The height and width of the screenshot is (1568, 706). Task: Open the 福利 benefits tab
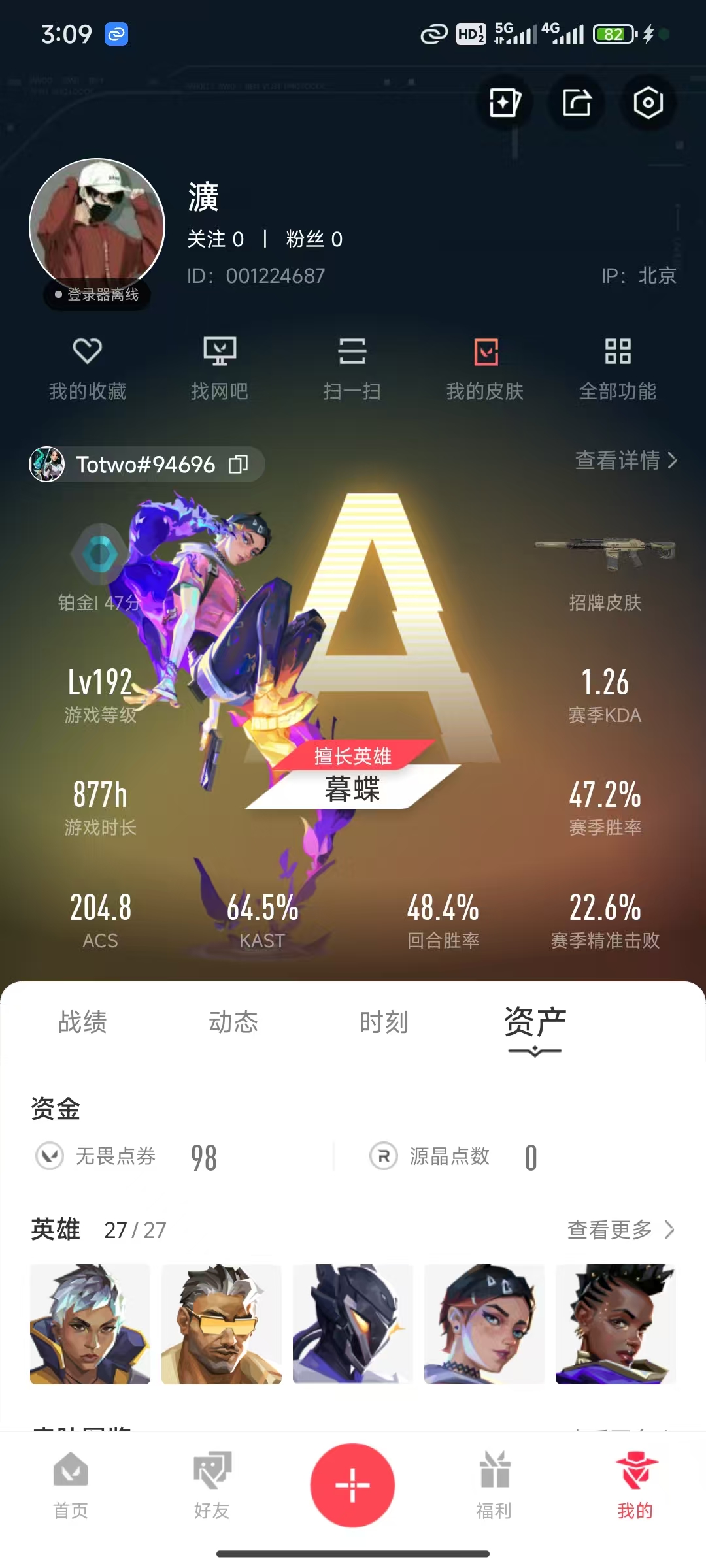pyautogui.click(x=494, y=1486)
